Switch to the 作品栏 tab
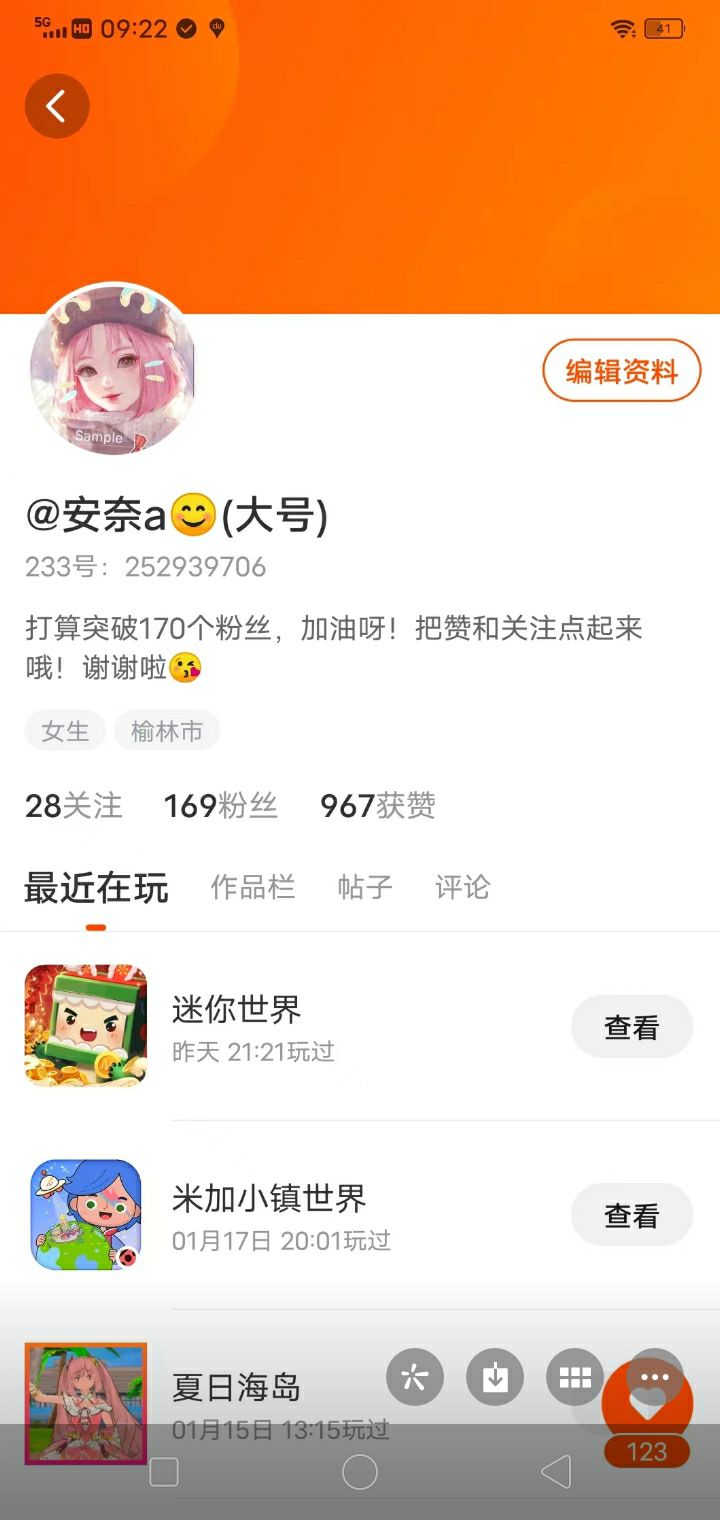 point(253,887)
